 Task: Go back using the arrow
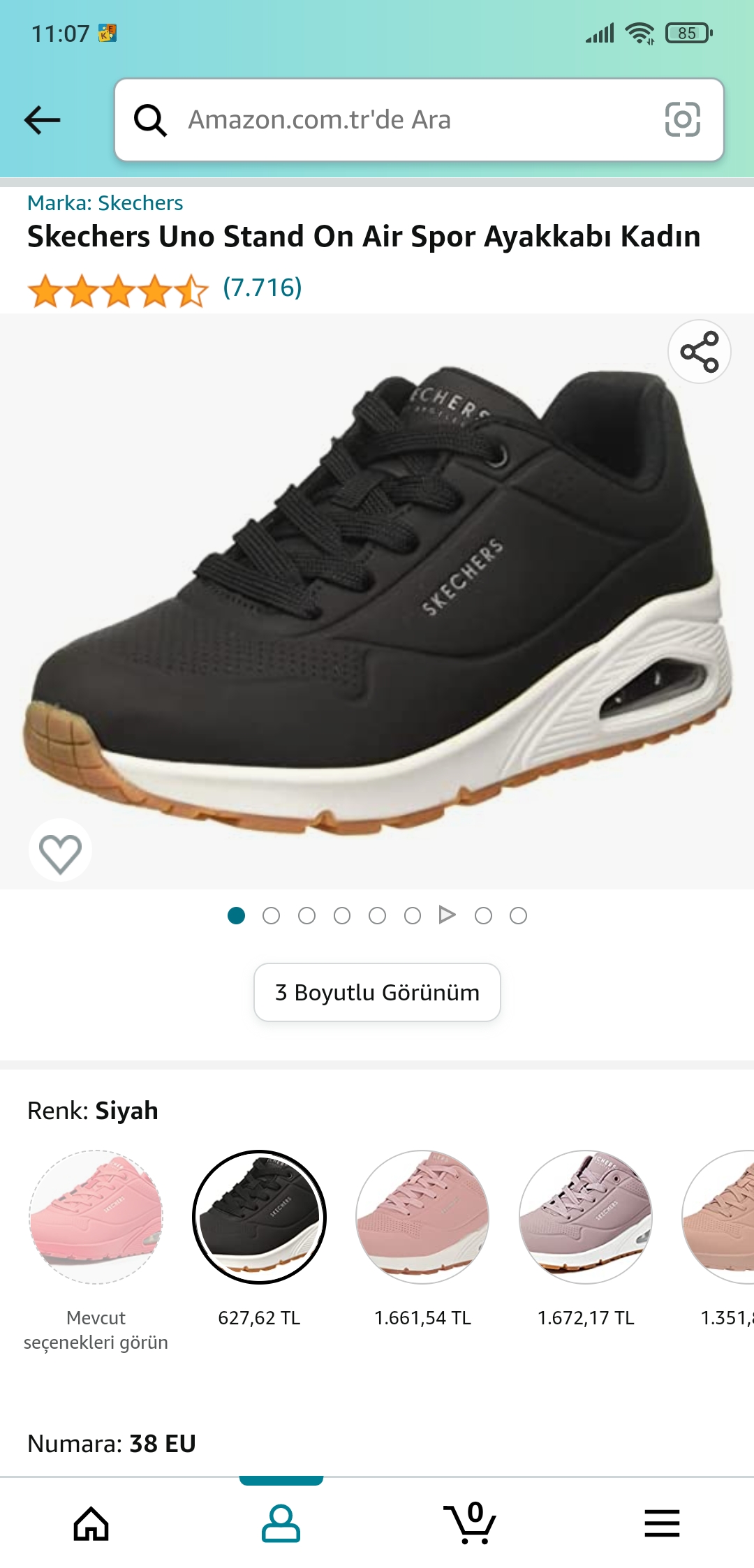click(43, 119)
